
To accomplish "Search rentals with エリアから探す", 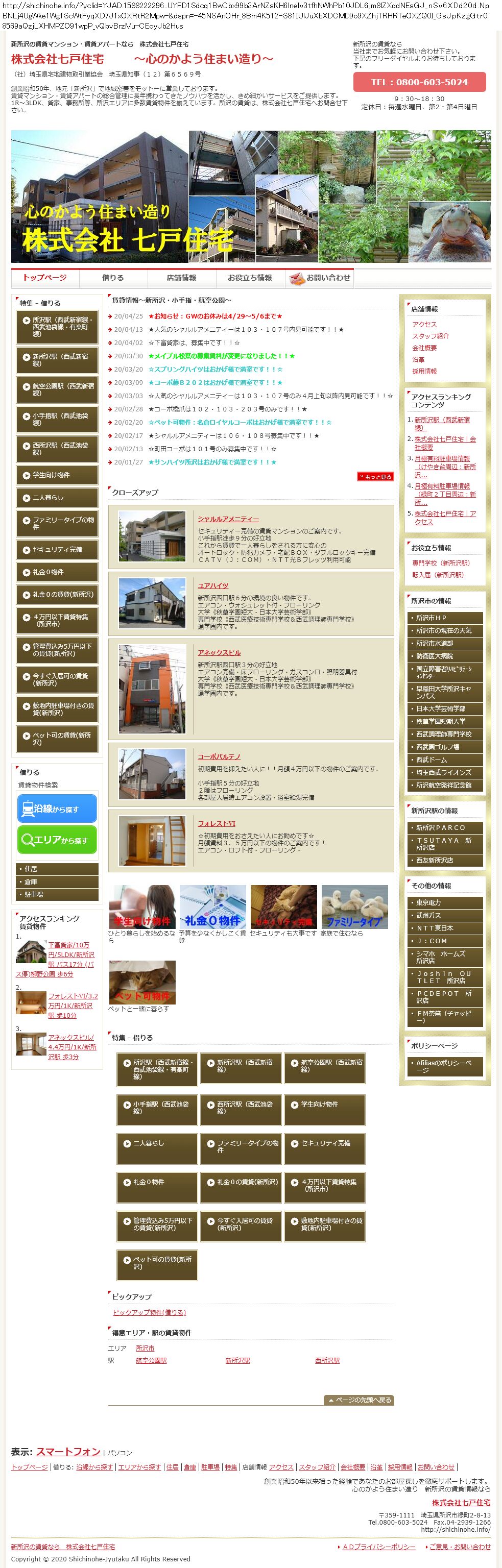I will [x=57, y=840].
